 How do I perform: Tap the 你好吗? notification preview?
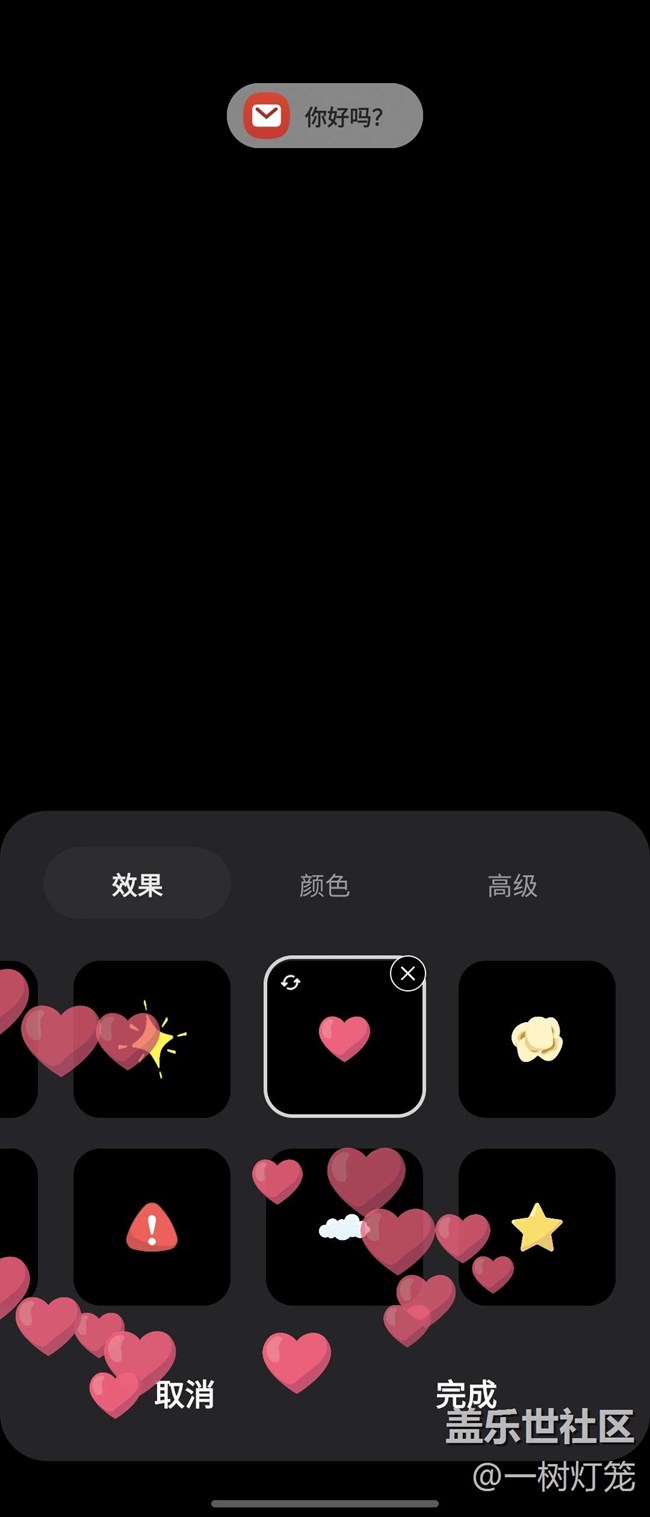[325, 116]
